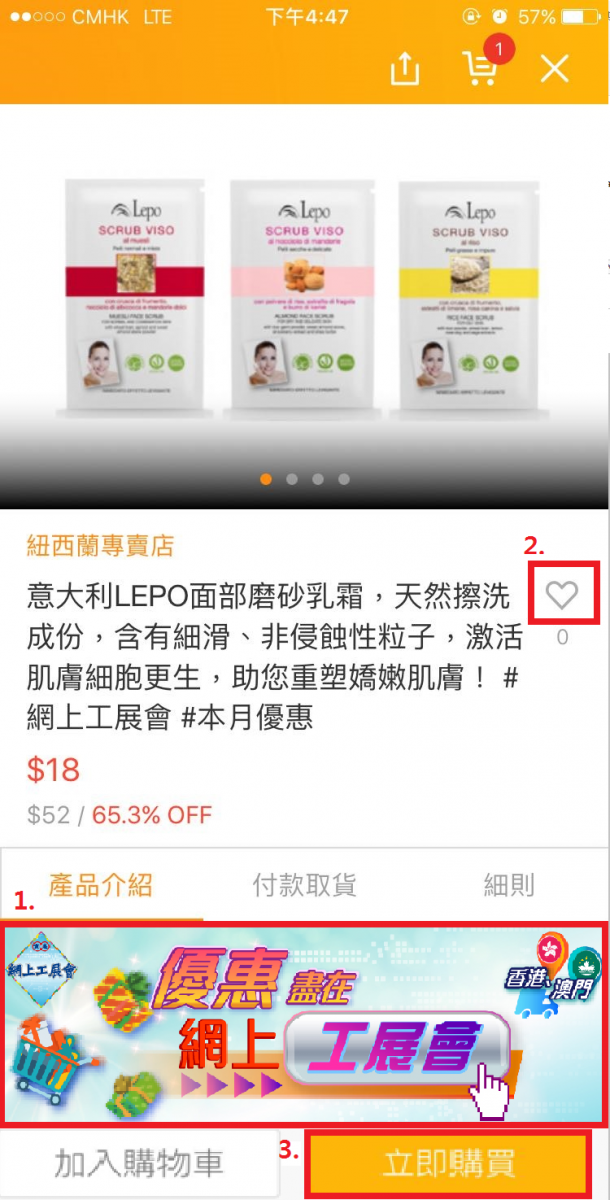Image resolution: width=610 pixels, height=1200 pixels.
Task: Open the shopping cart
Action: point(480,69)
